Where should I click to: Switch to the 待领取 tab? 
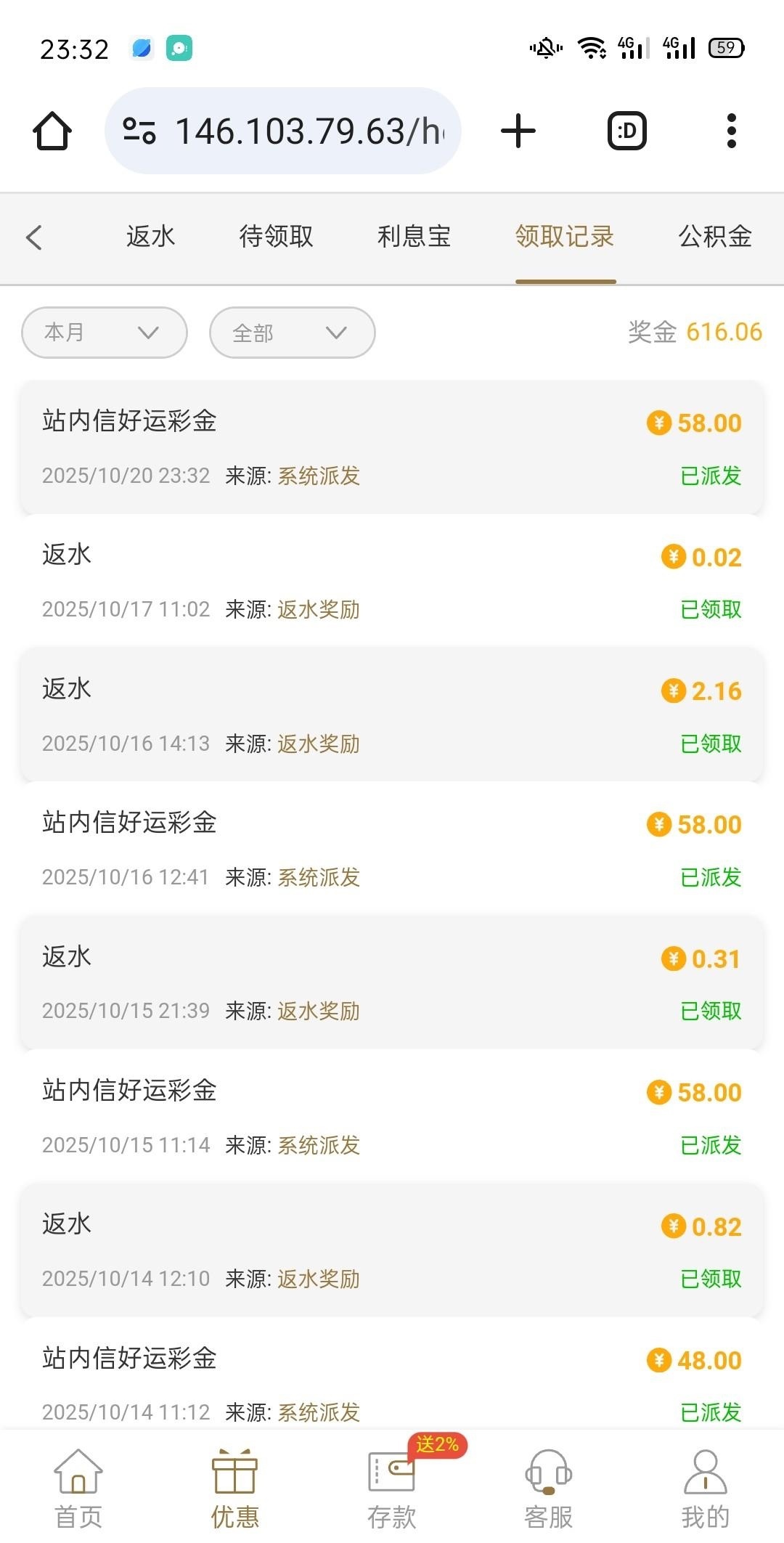pyautogui.click(x=276, y=237)
